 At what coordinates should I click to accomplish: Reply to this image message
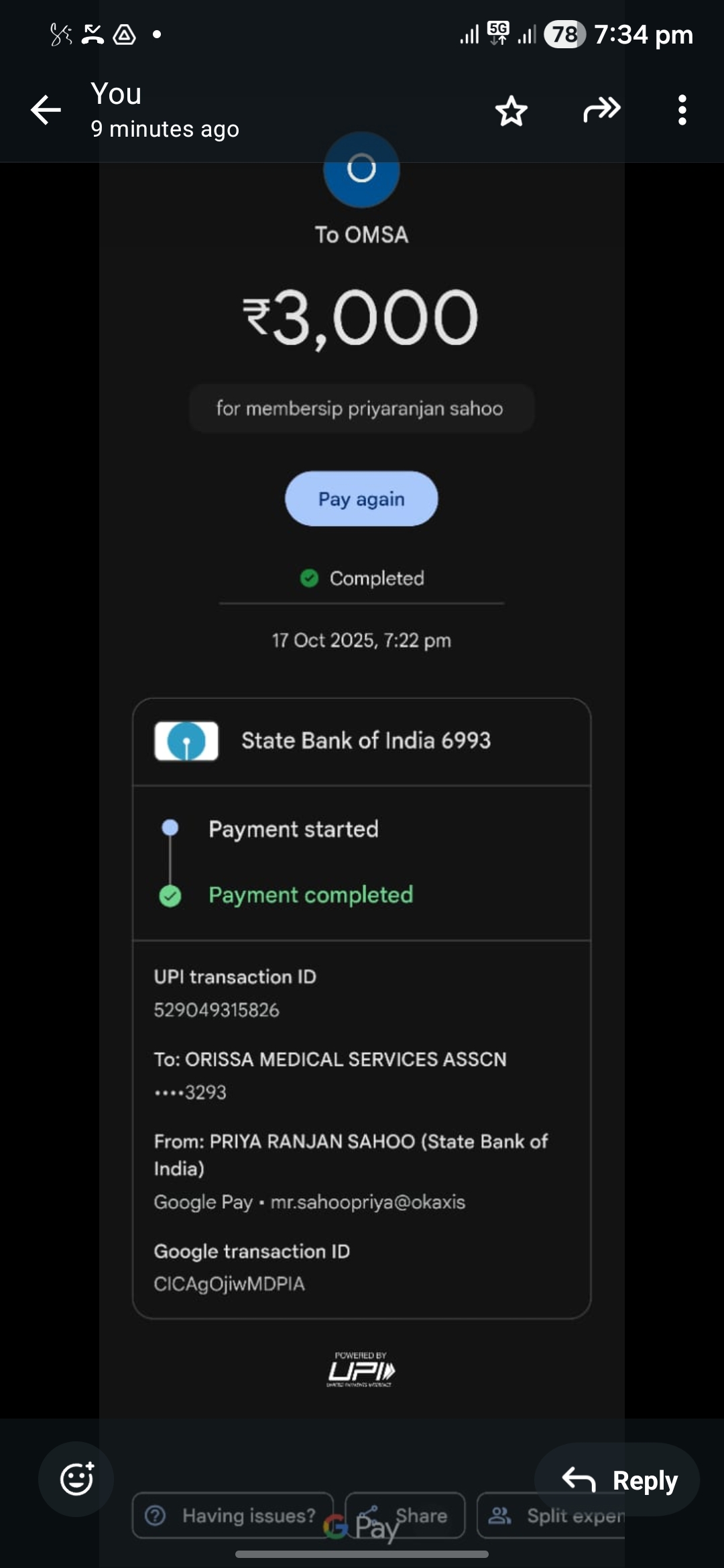(618, 1480)
